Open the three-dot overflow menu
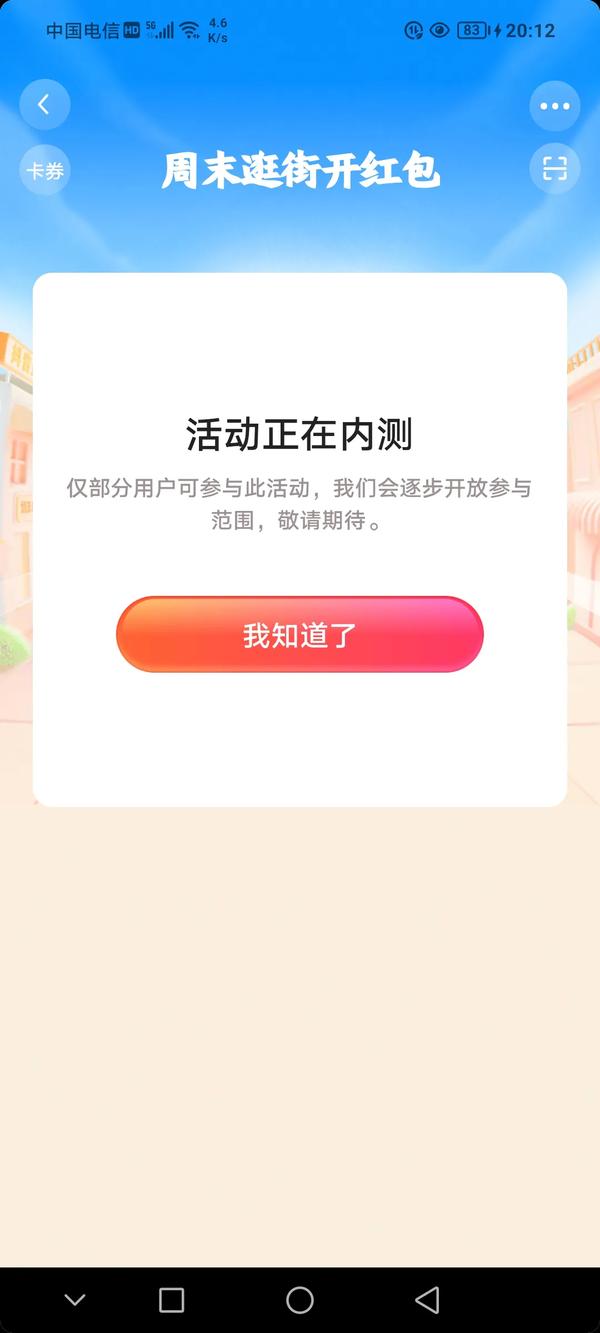 (554, 106)
